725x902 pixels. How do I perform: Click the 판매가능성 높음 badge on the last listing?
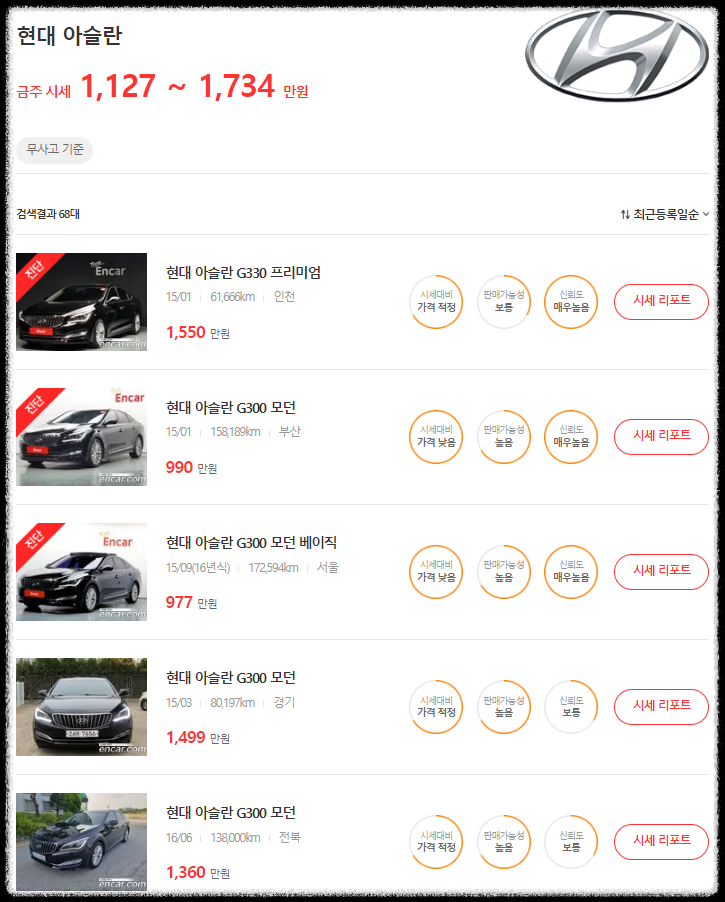point(503,842)
